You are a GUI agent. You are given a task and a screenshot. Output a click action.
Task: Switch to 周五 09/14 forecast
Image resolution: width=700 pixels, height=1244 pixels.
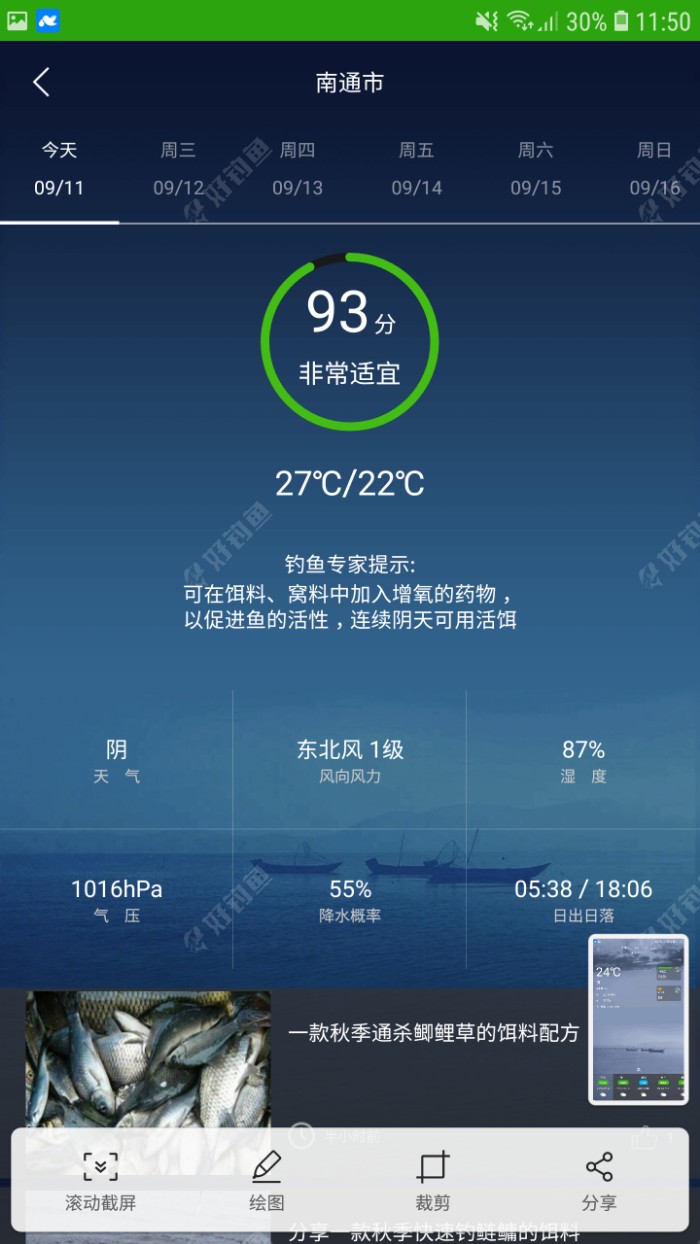(416, 169)
